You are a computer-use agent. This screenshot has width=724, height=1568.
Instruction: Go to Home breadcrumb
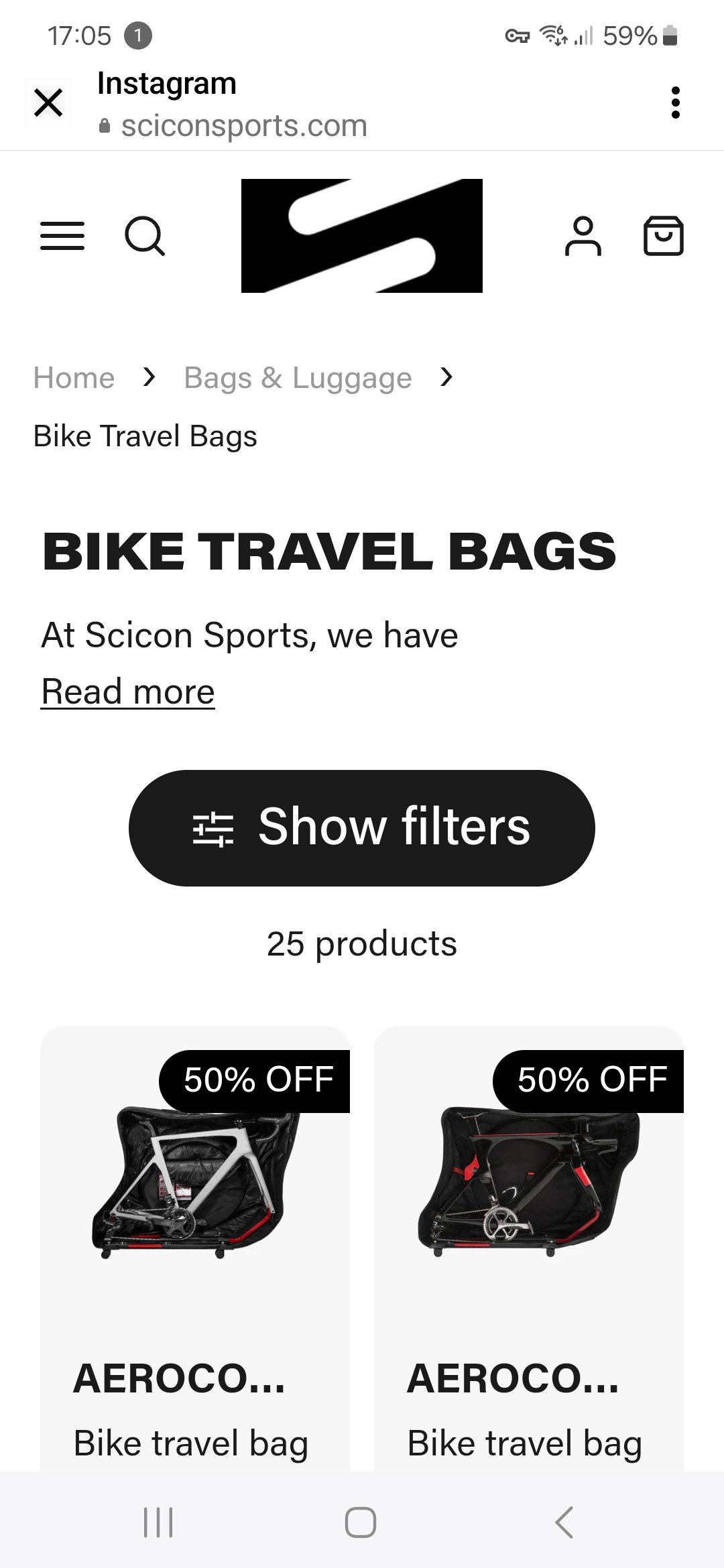tap(74, 378)
